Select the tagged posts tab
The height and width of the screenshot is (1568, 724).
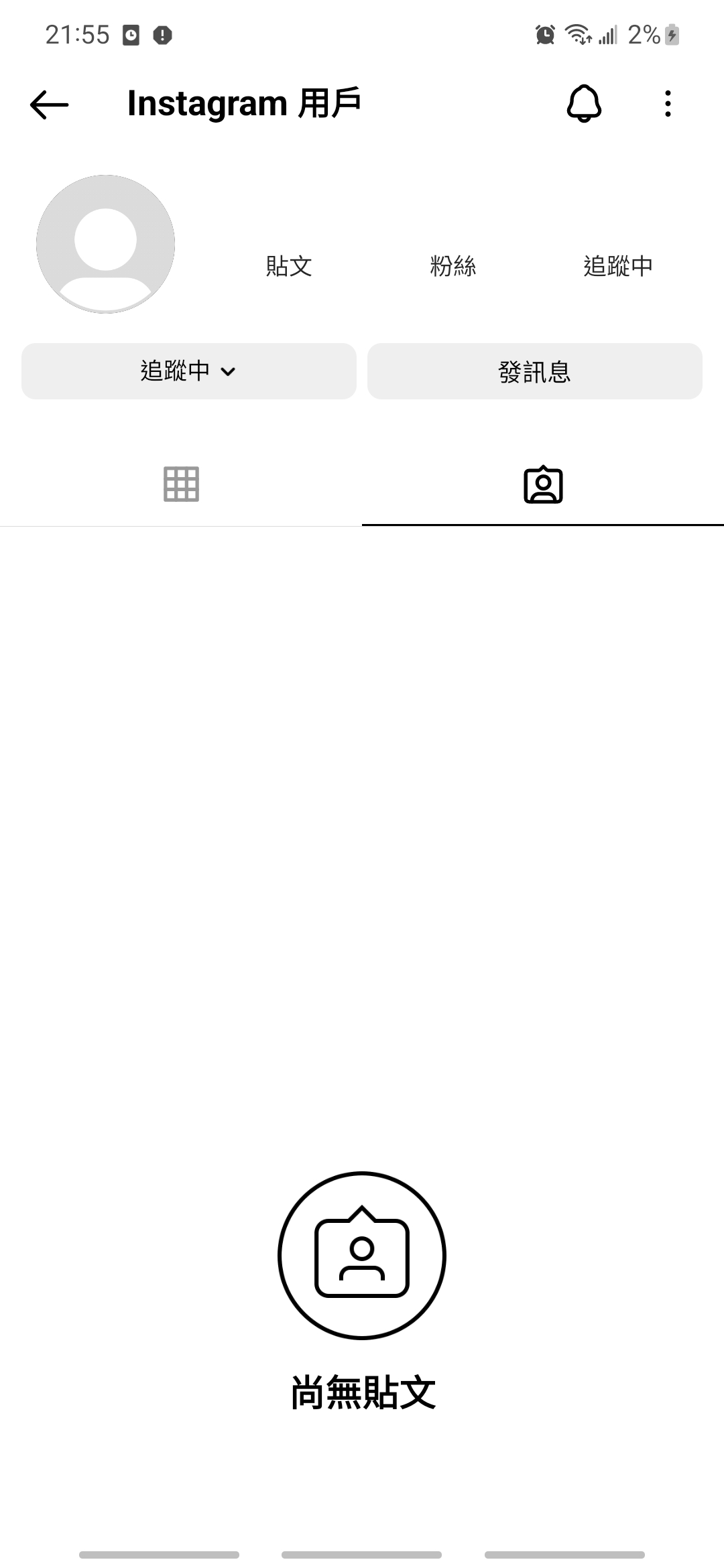point(543,485)
